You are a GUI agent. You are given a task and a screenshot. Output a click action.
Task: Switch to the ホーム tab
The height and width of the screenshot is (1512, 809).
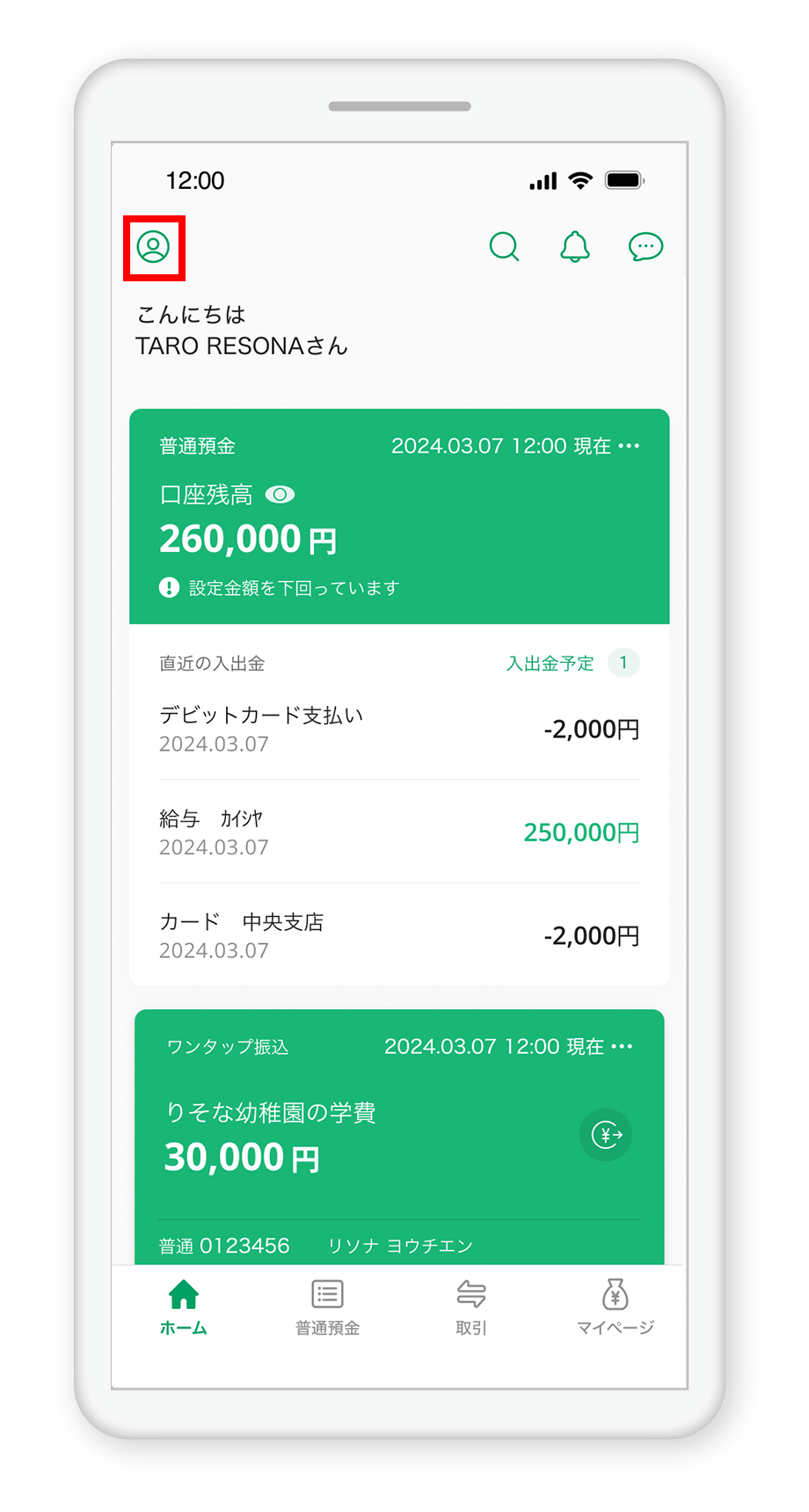point(183,1308)
